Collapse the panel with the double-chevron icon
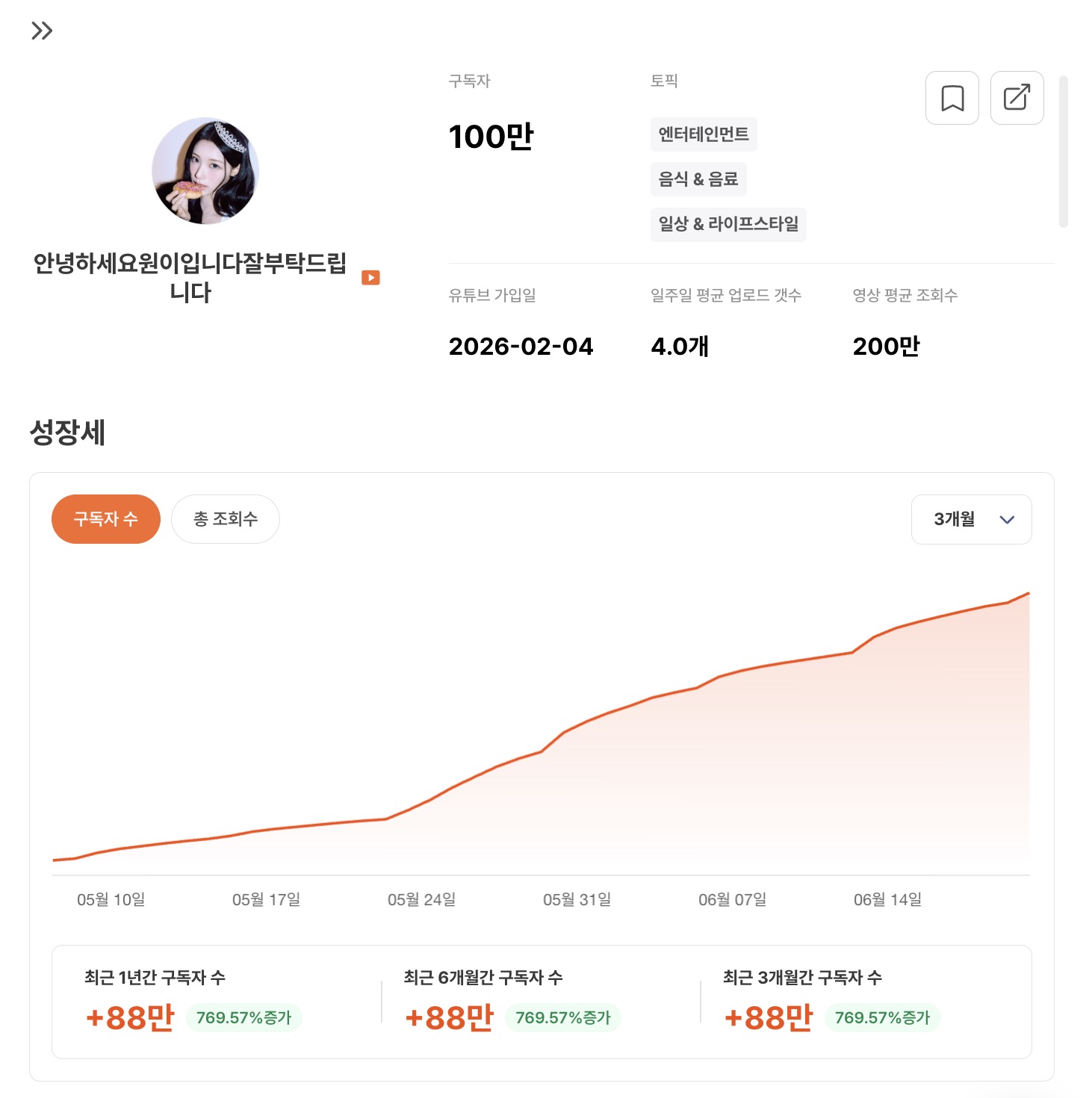This screenshot has height=1098, width=1092. coord(42,31)
